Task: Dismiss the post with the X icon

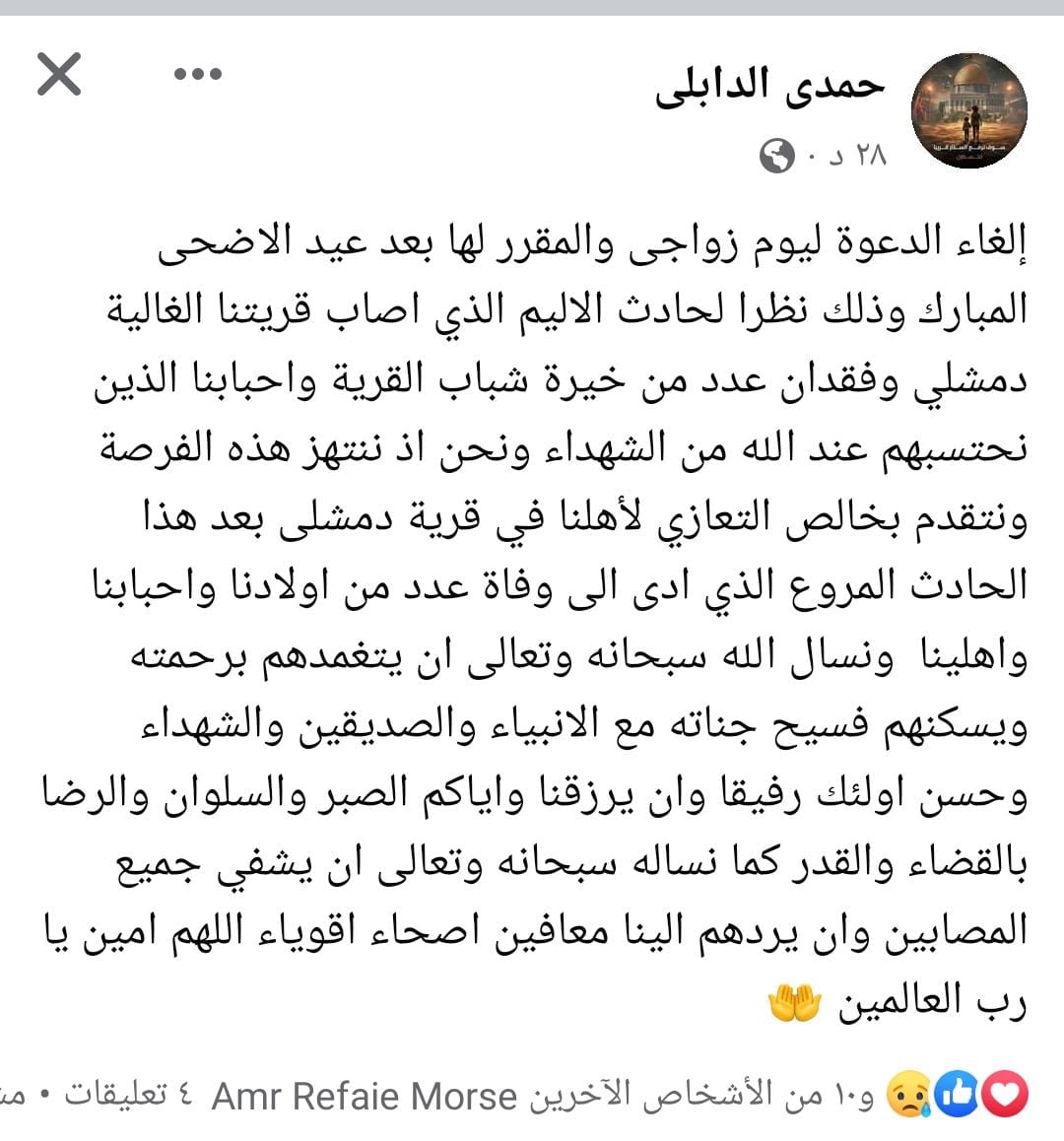Action: 59,75
